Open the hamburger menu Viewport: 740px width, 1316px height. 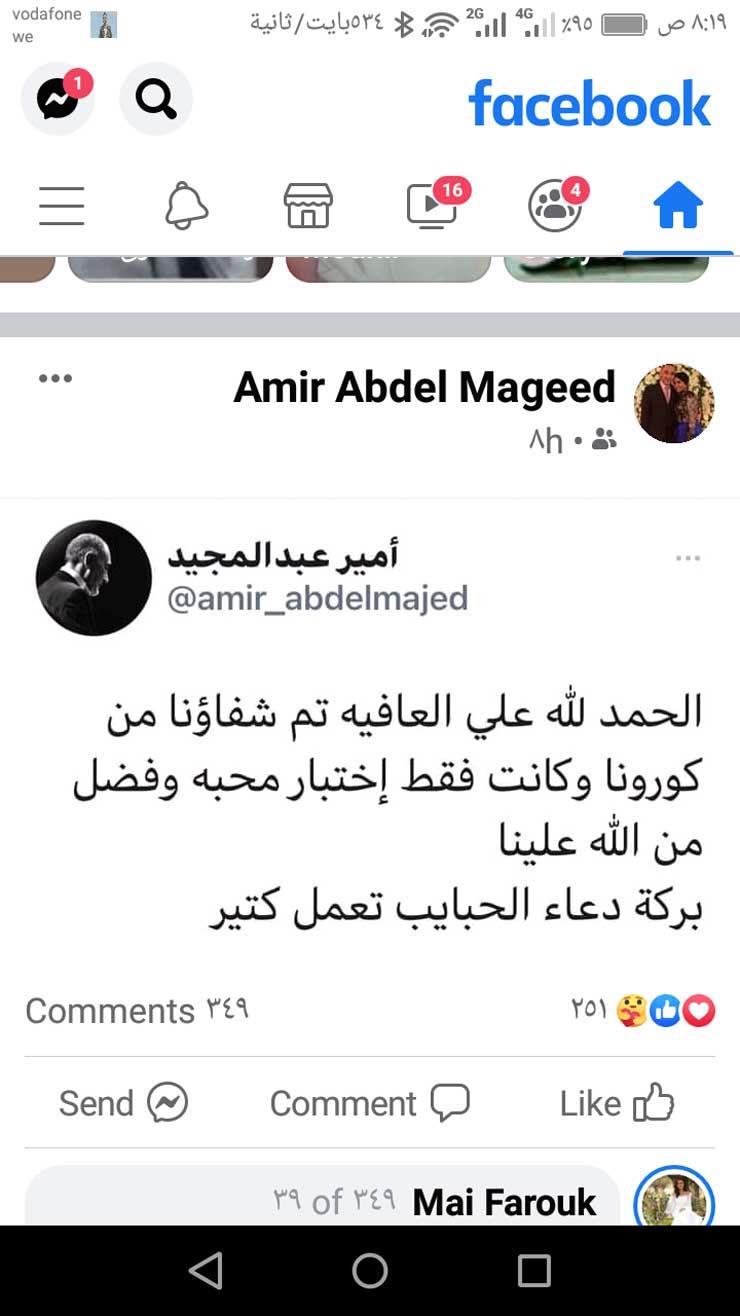[61, 204]
